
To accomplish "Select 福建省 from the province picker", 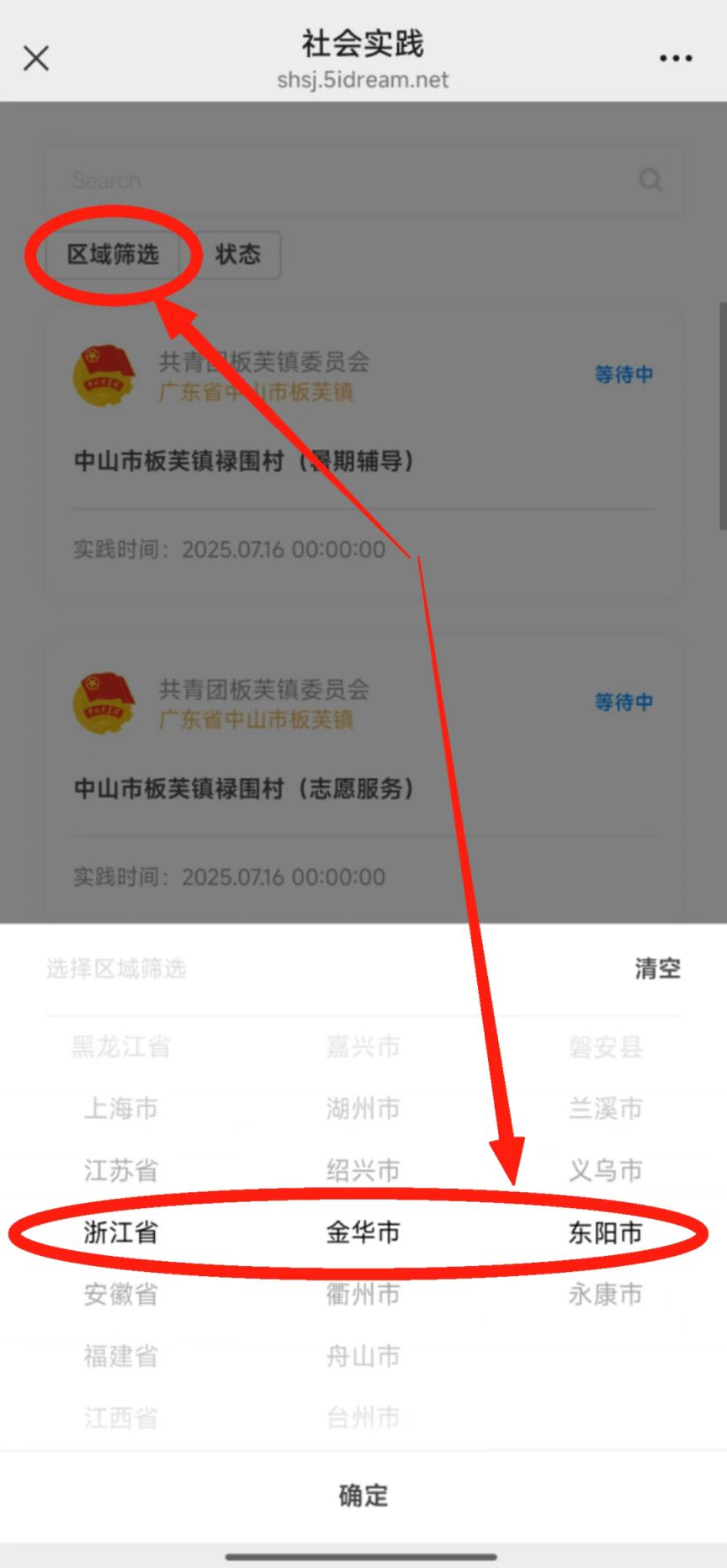I will 121,1356.
